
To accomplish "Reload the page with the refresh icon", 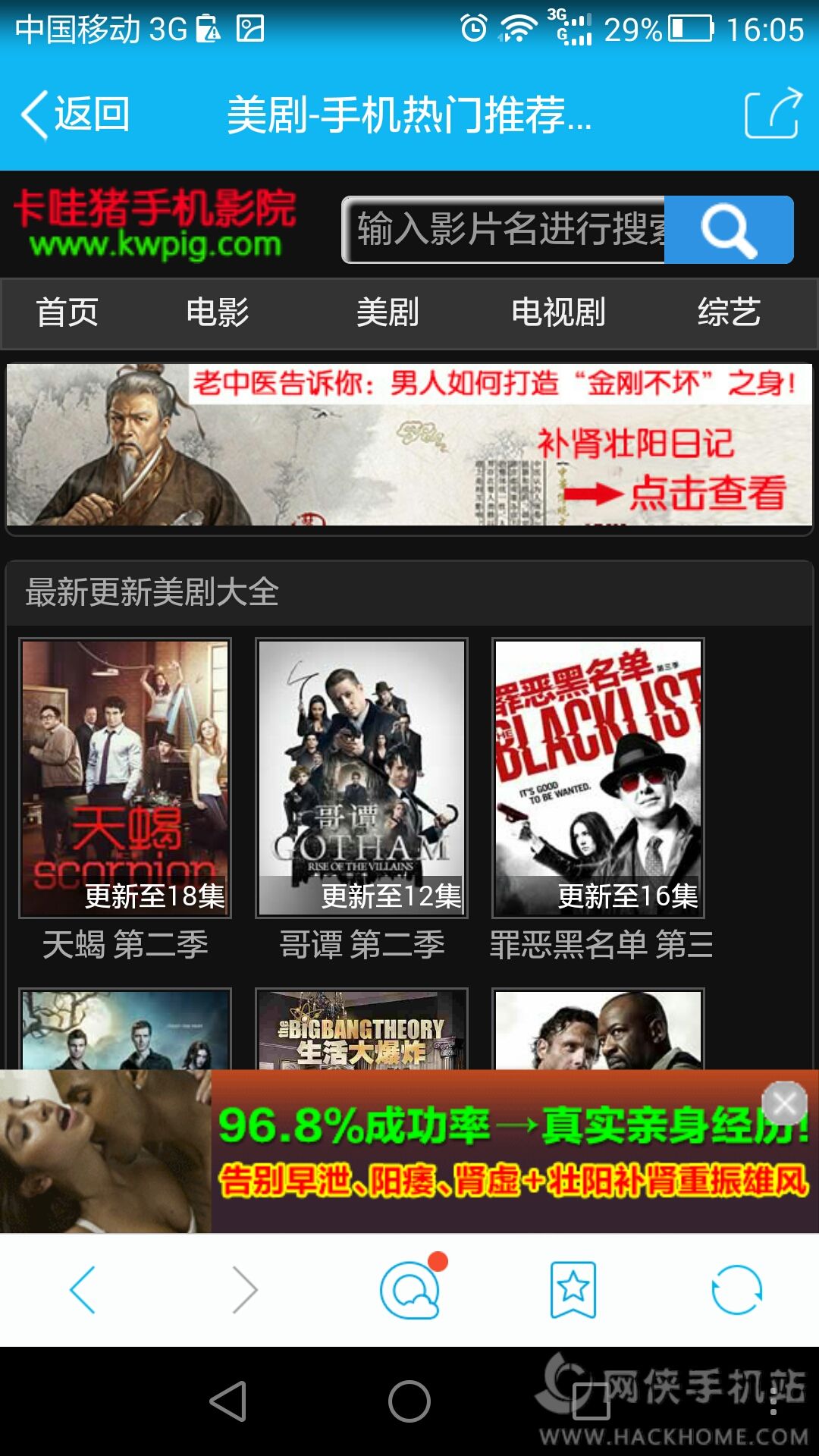I will tap(736, 1290).
